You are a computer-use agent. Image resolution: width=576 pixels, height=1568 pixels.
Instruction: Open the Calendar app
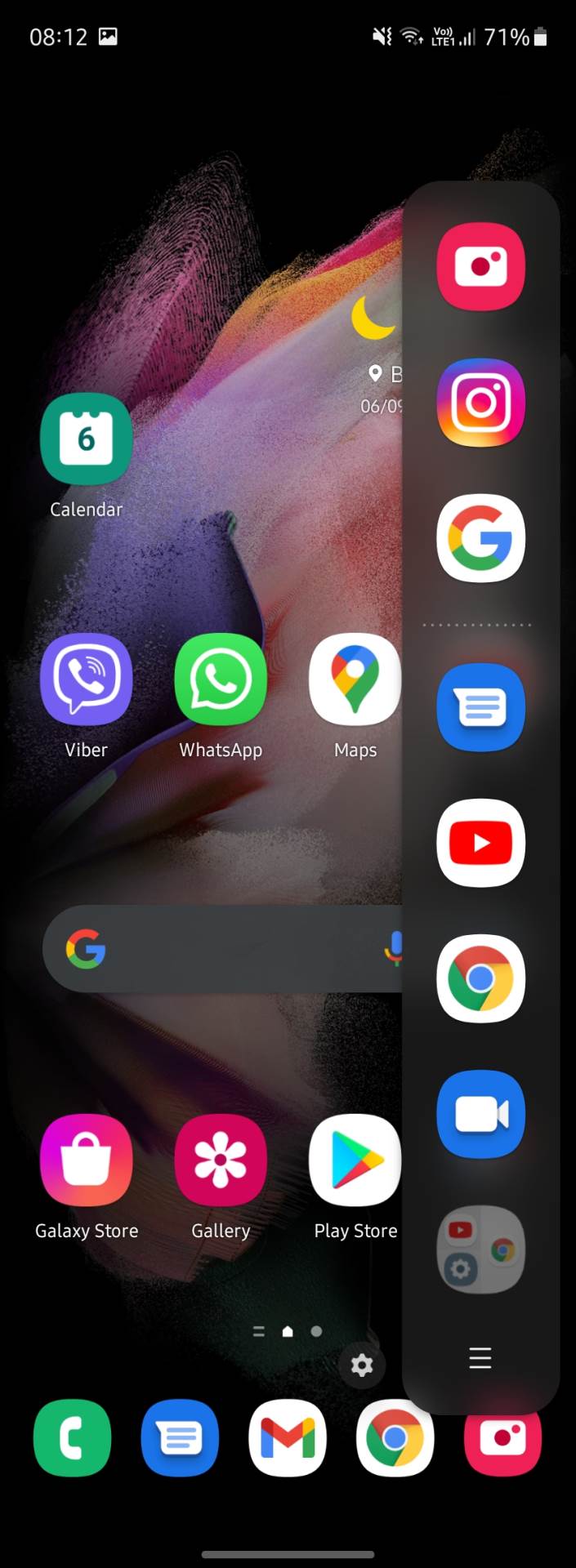86,439
